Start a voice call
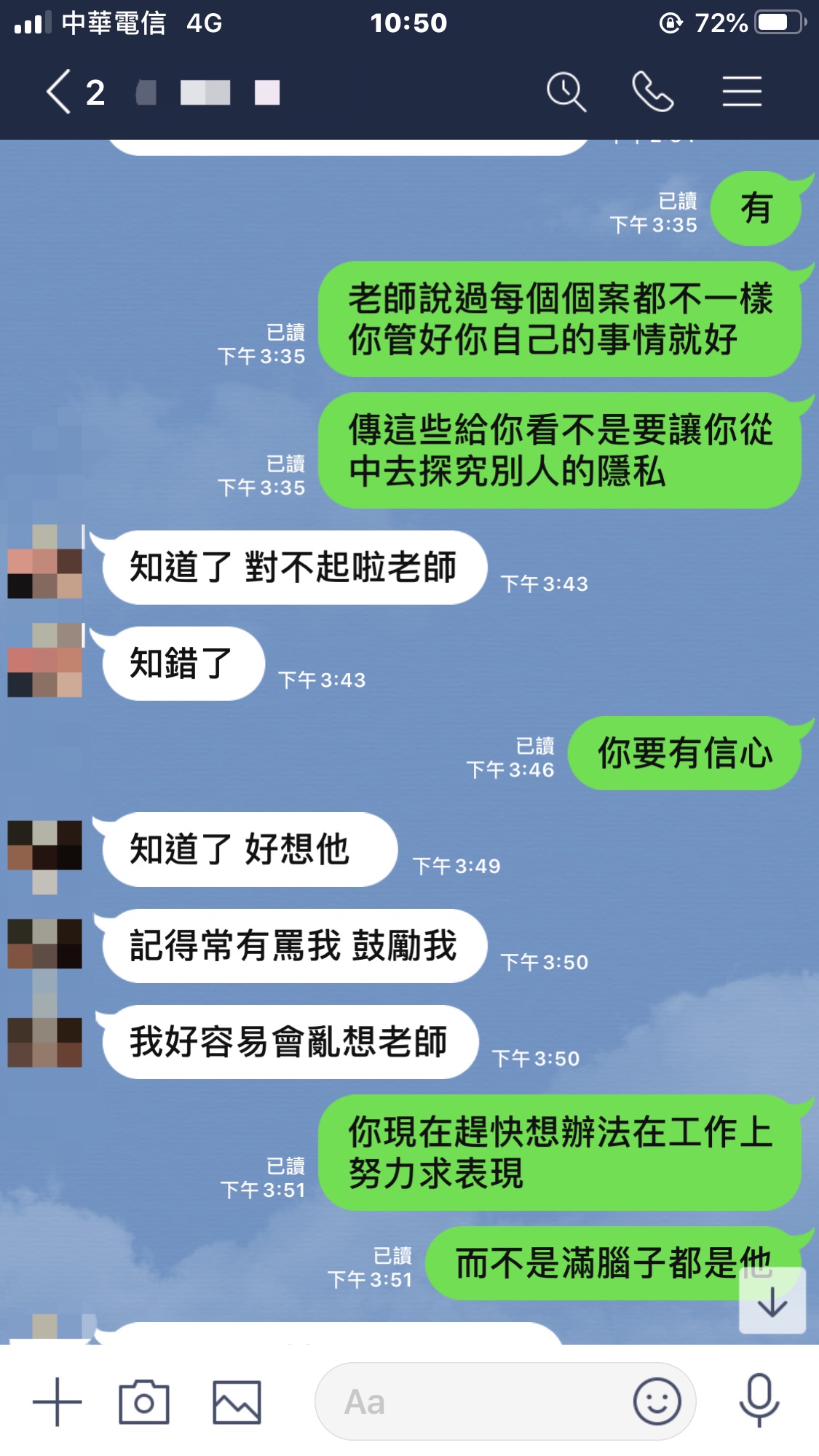The image size is (819, 1456). pos(652,92)
